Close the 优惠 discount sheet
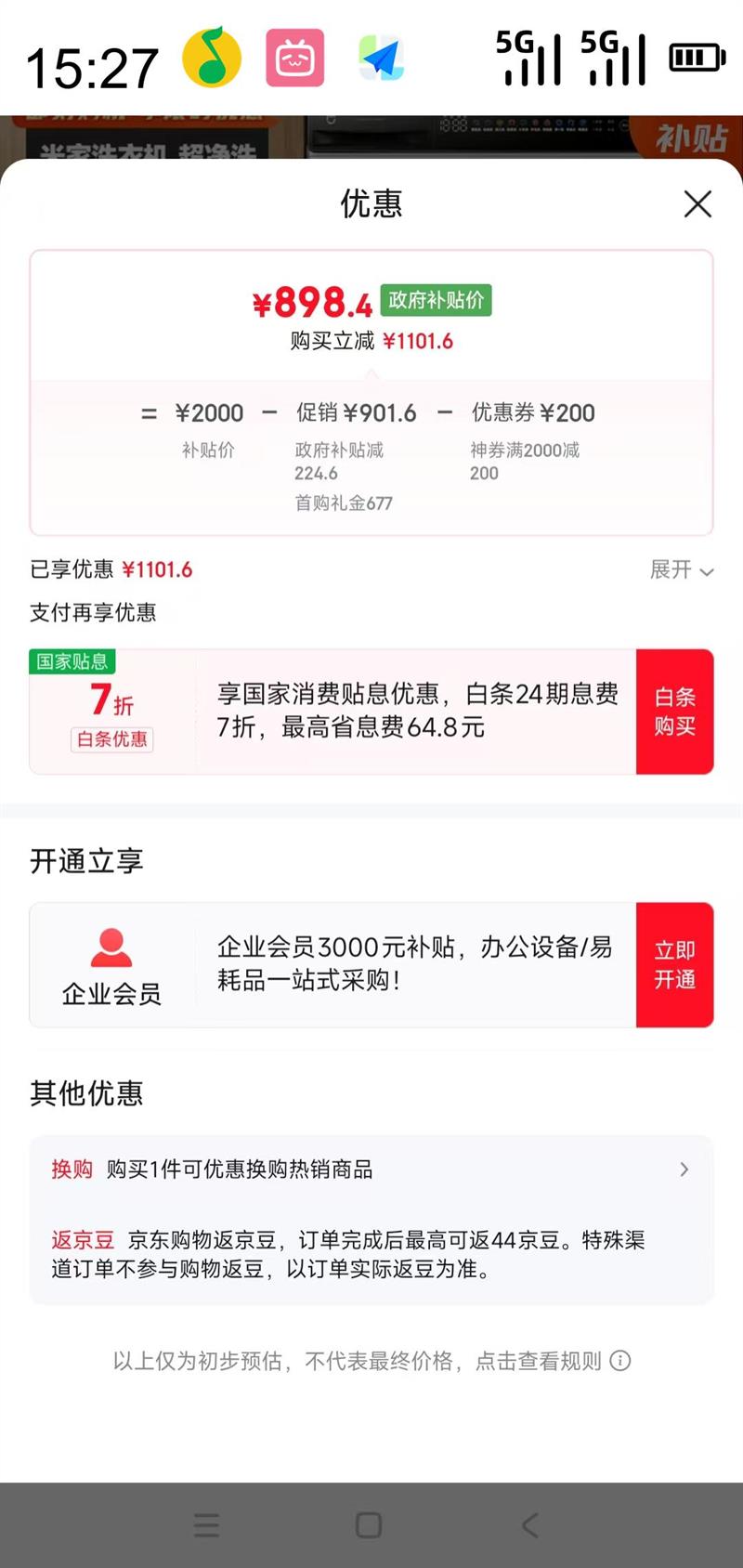Viewport: 743px width, 1568px height. (697, 204)
